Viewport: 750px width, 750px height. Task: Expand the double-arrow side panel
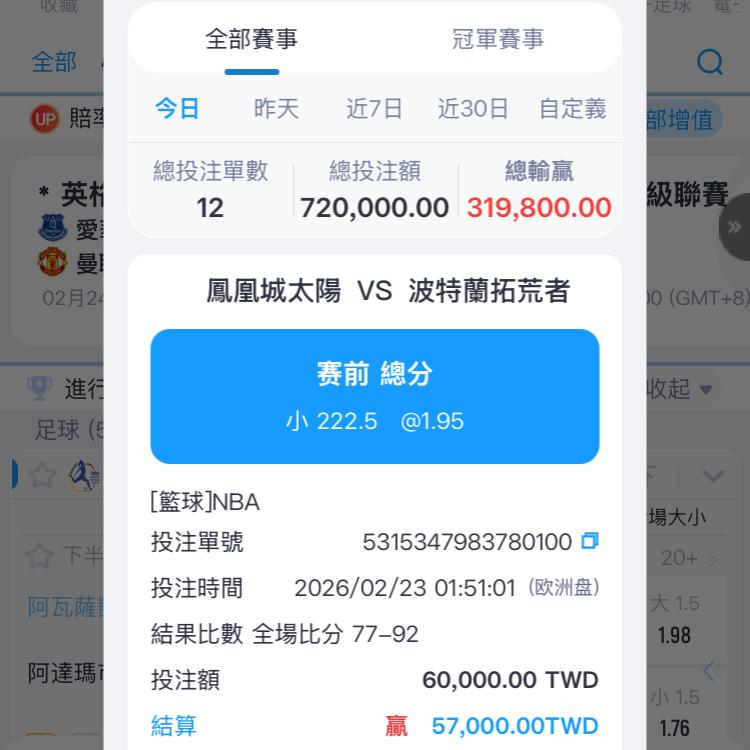click(735, 227)
